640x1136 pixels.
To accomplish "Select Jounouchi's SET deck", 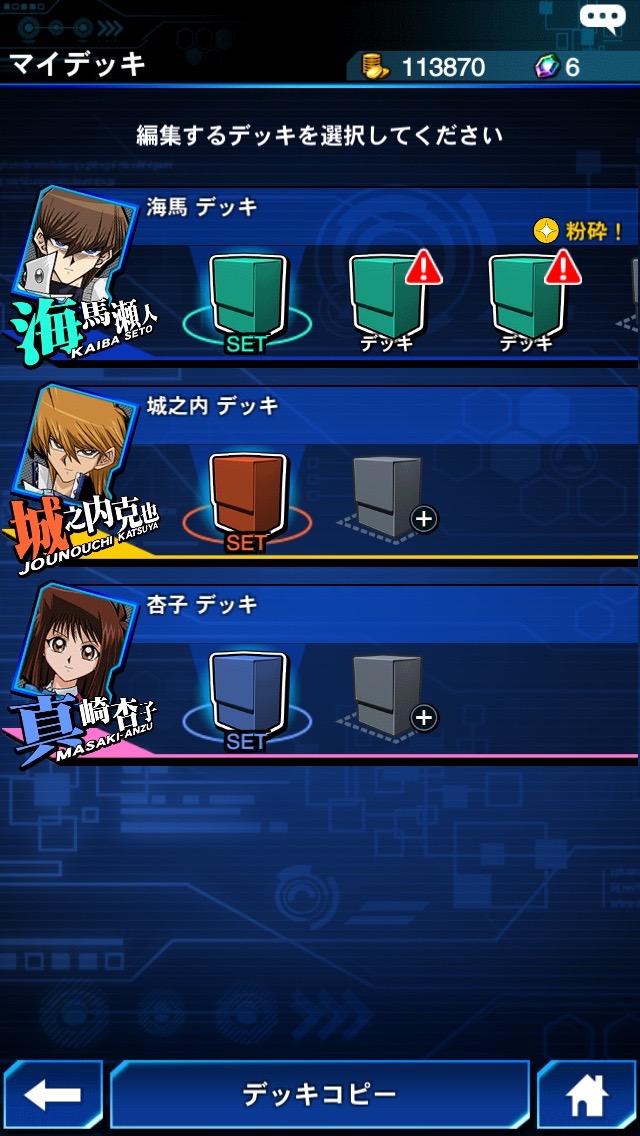I will [x=247, y=498].
